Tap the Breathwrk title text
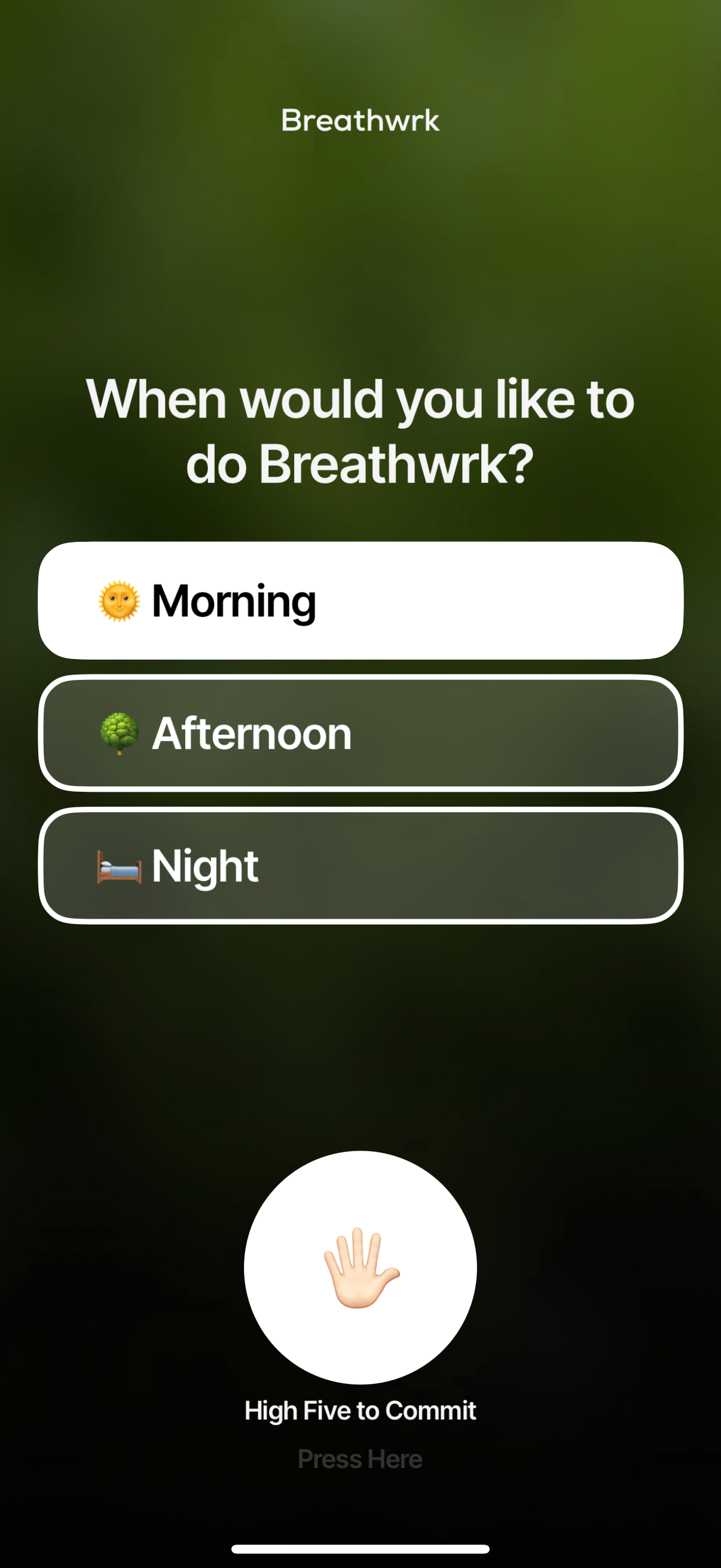 (360, 120)
